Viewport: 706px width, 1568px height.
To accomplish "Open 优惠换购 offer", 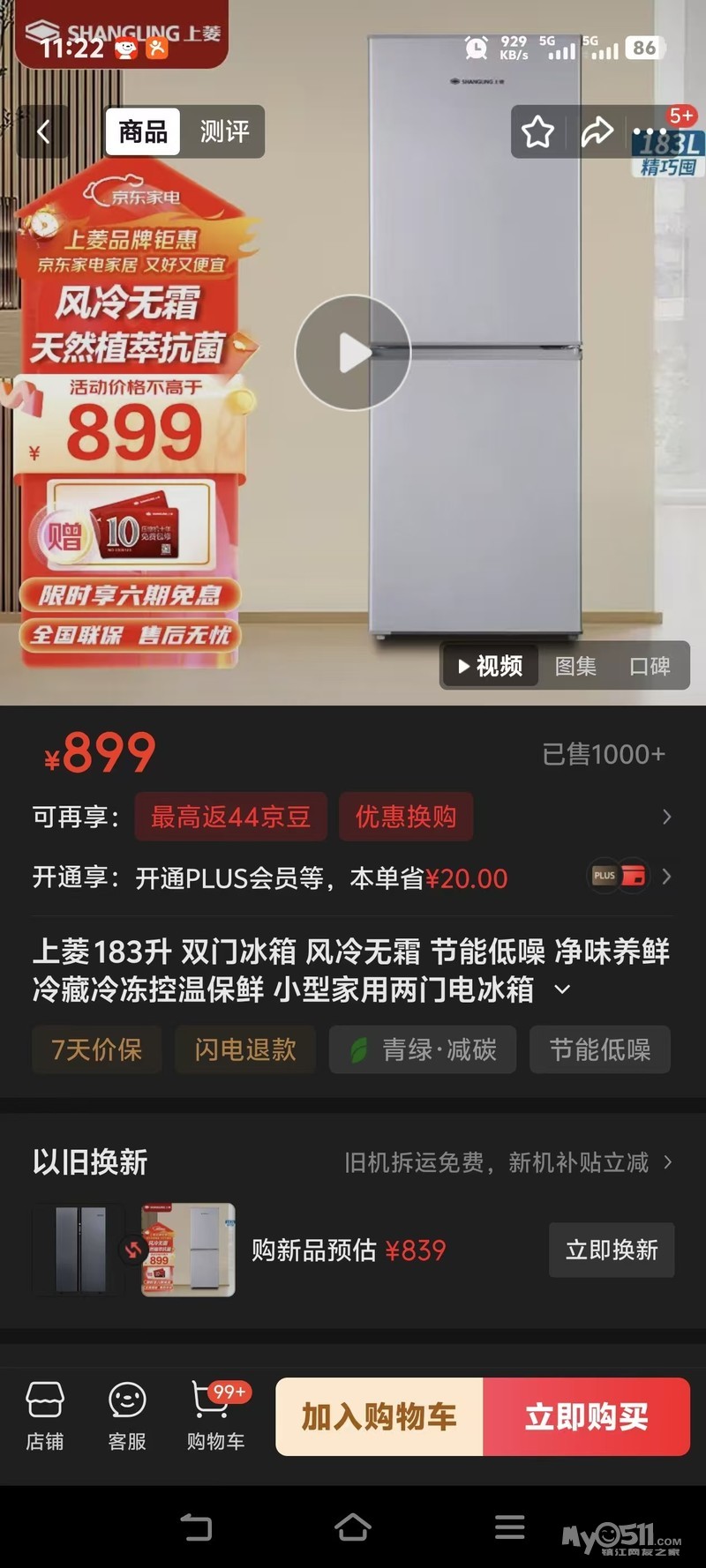I will pyautogui.click(x=406, y=817).
